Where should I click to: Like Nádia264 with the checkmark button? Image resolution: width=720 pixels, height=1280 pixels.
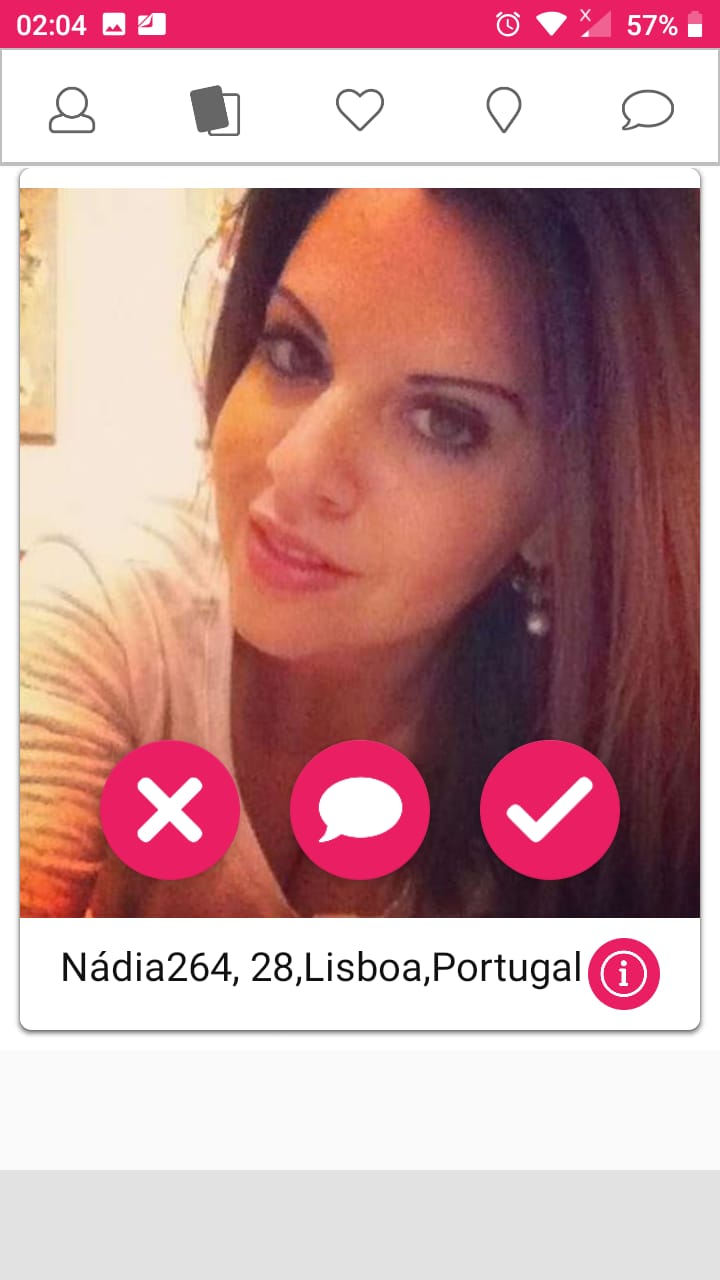[x=549, y=810]
